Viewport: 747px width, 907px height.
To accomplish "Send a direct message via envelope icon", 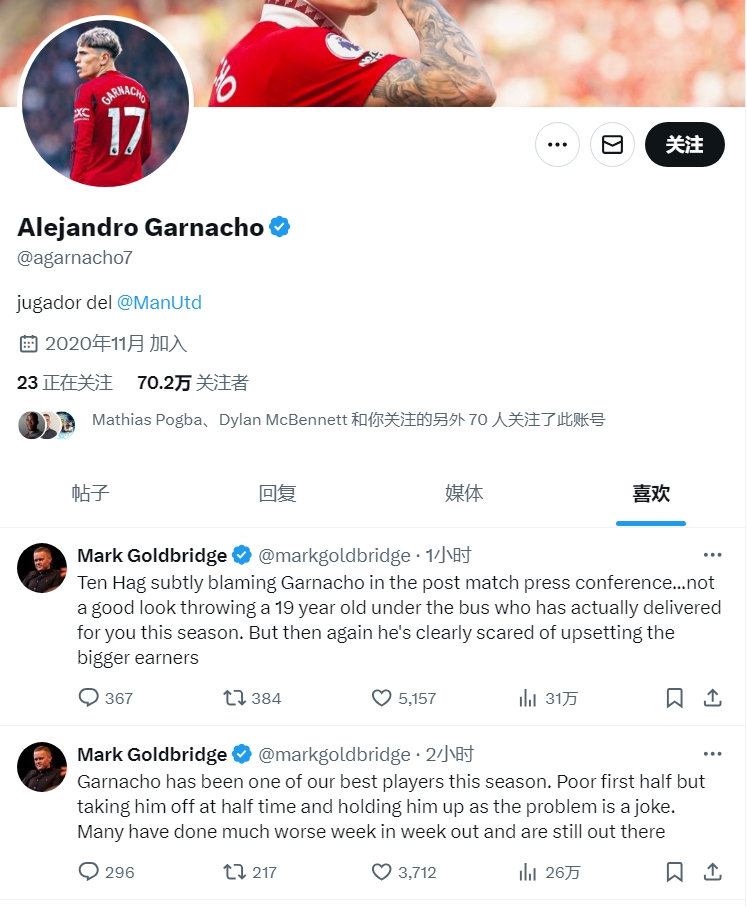I will point(612,145).
